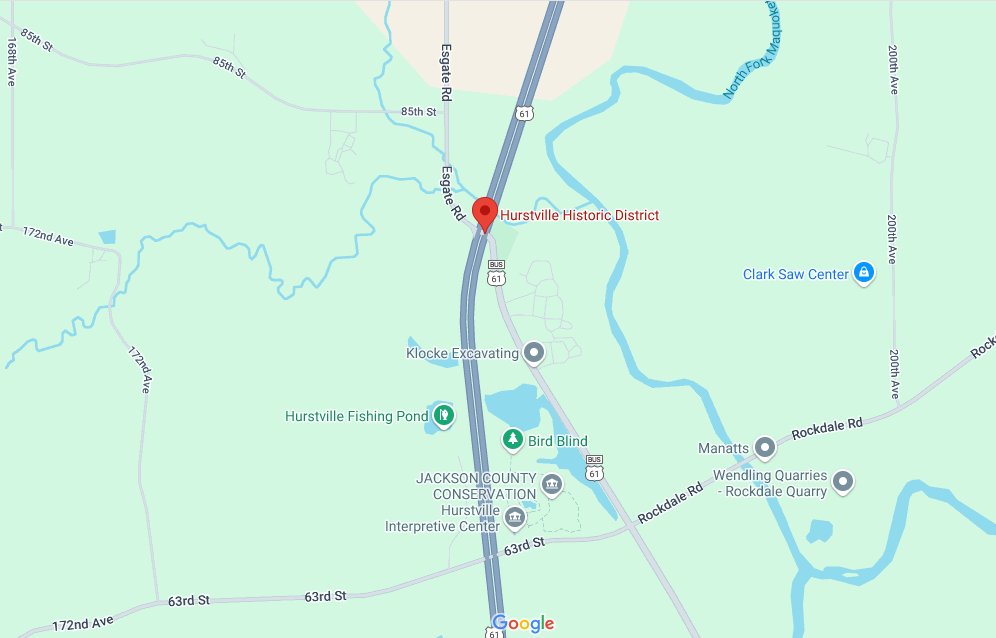The width and height of the screenshot is (996, 638).
Task: Select the Manatts place marker
Action: pos(765,447)
